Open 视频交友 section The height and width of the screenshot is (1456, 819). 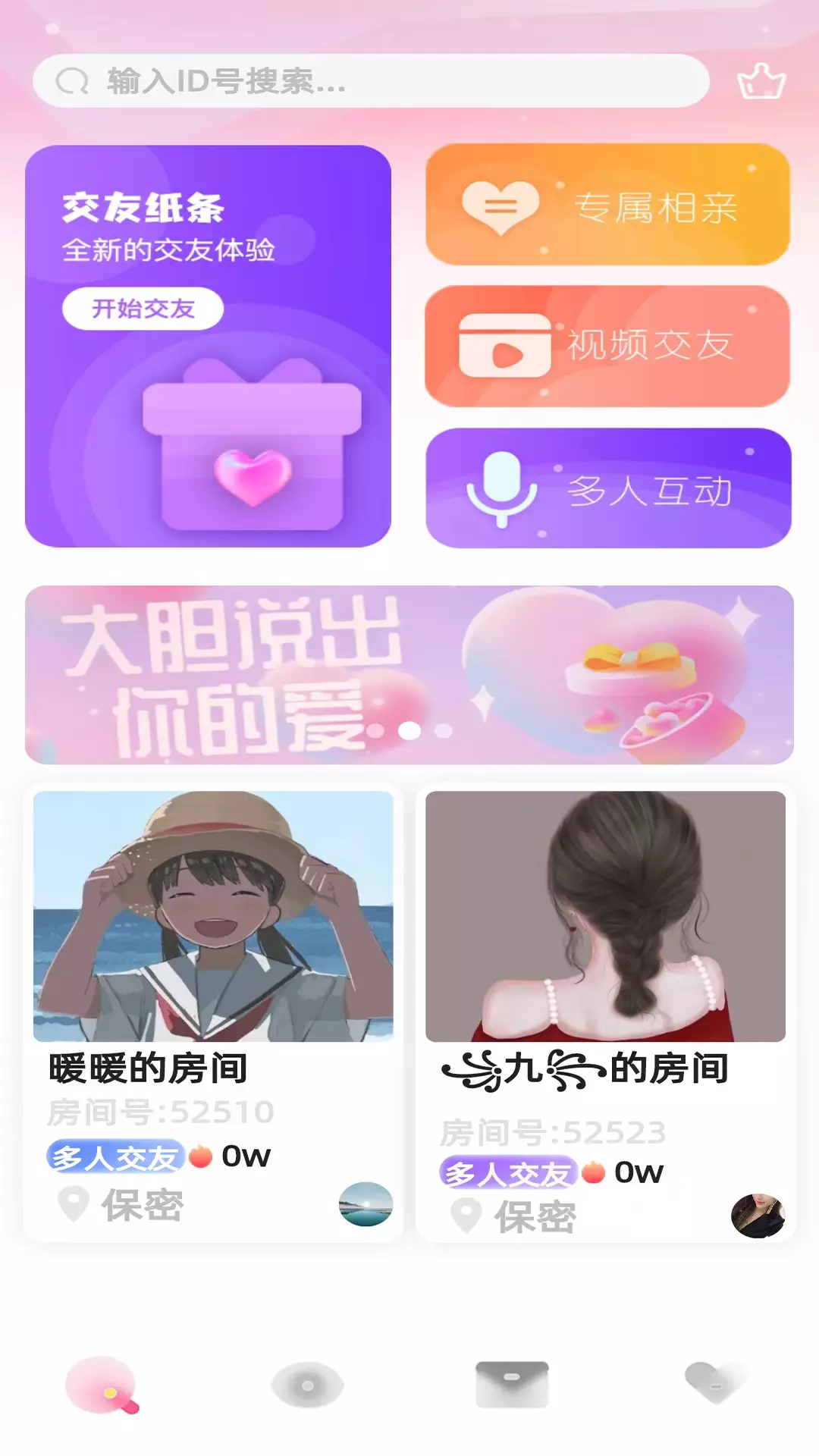point(608,347)
